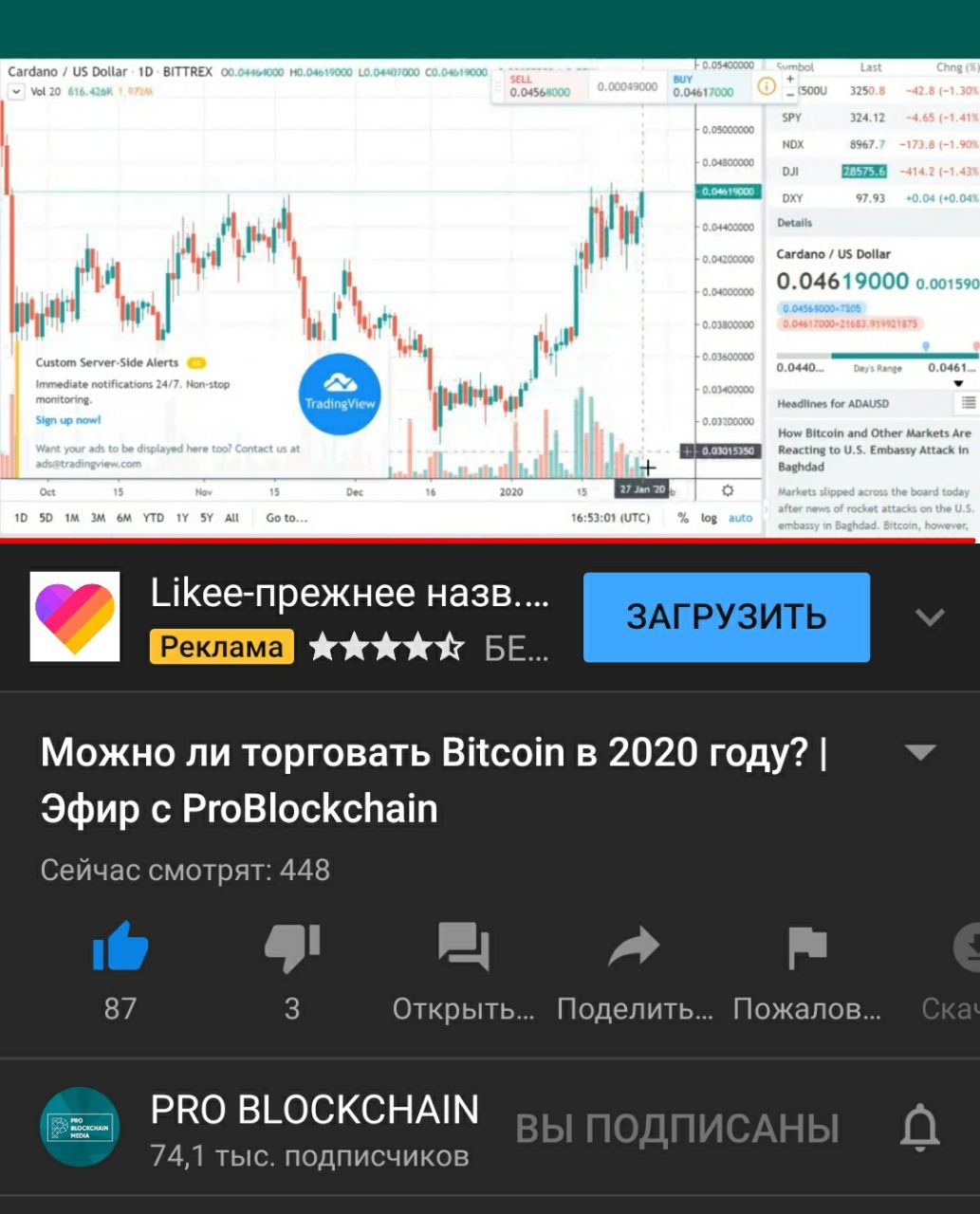
Task: Tap ВЫ ПОДПИСАНЫ to manage subscription
Action: click(x=676, y=1129)
